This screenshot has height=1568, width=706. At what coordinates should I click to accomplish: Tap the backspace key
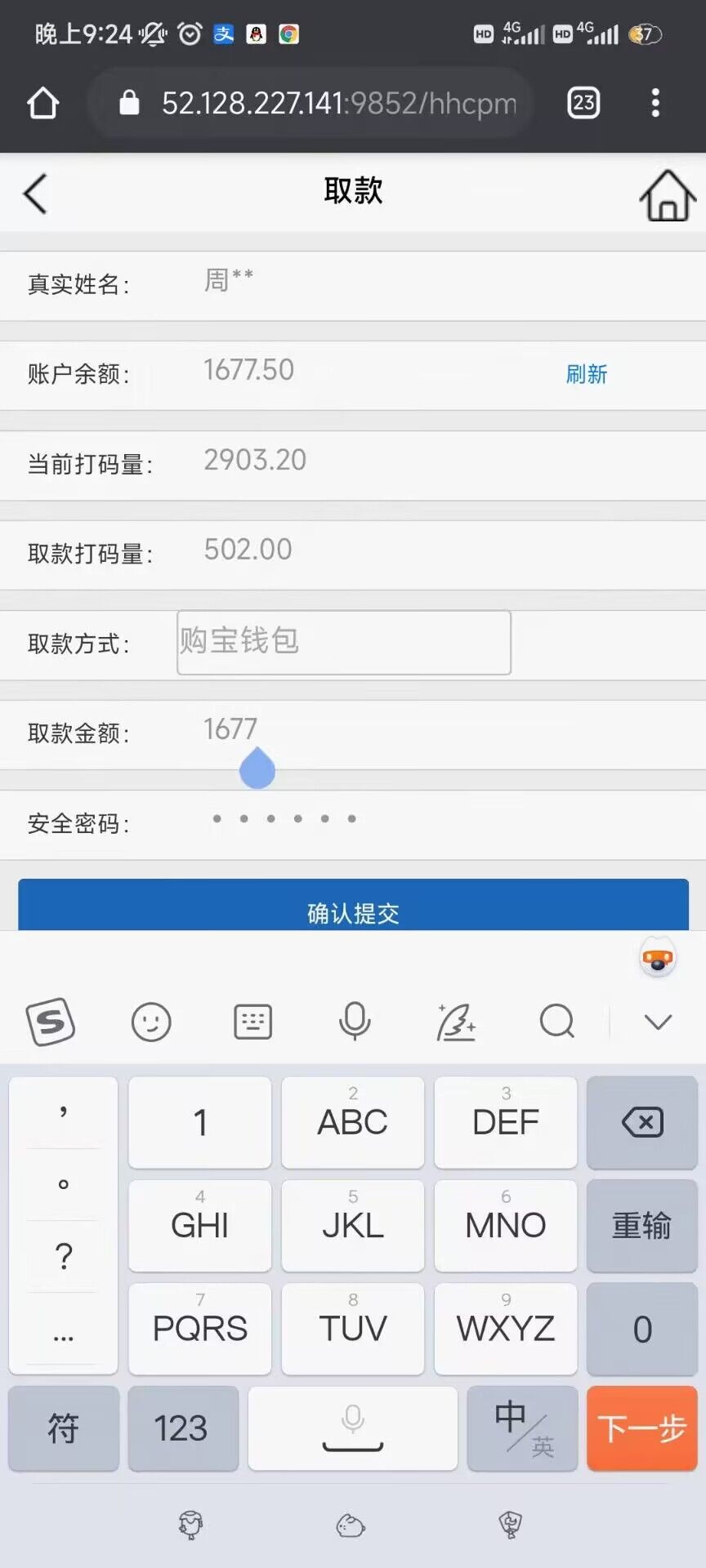(642, 1122)
